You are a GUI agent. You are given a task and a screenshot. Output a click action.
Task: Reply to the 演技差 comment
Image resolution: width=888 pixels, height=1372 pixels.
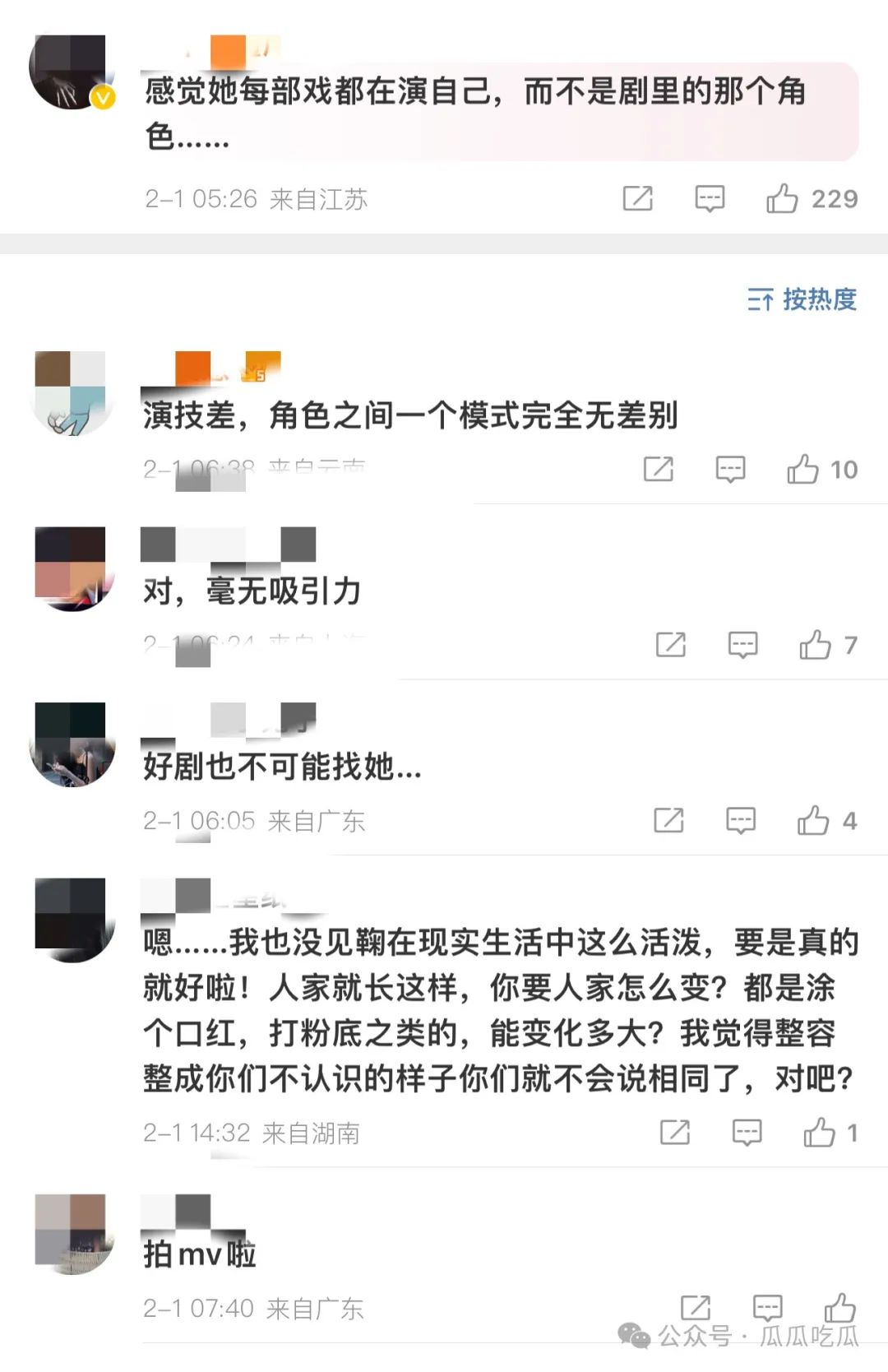730,469
